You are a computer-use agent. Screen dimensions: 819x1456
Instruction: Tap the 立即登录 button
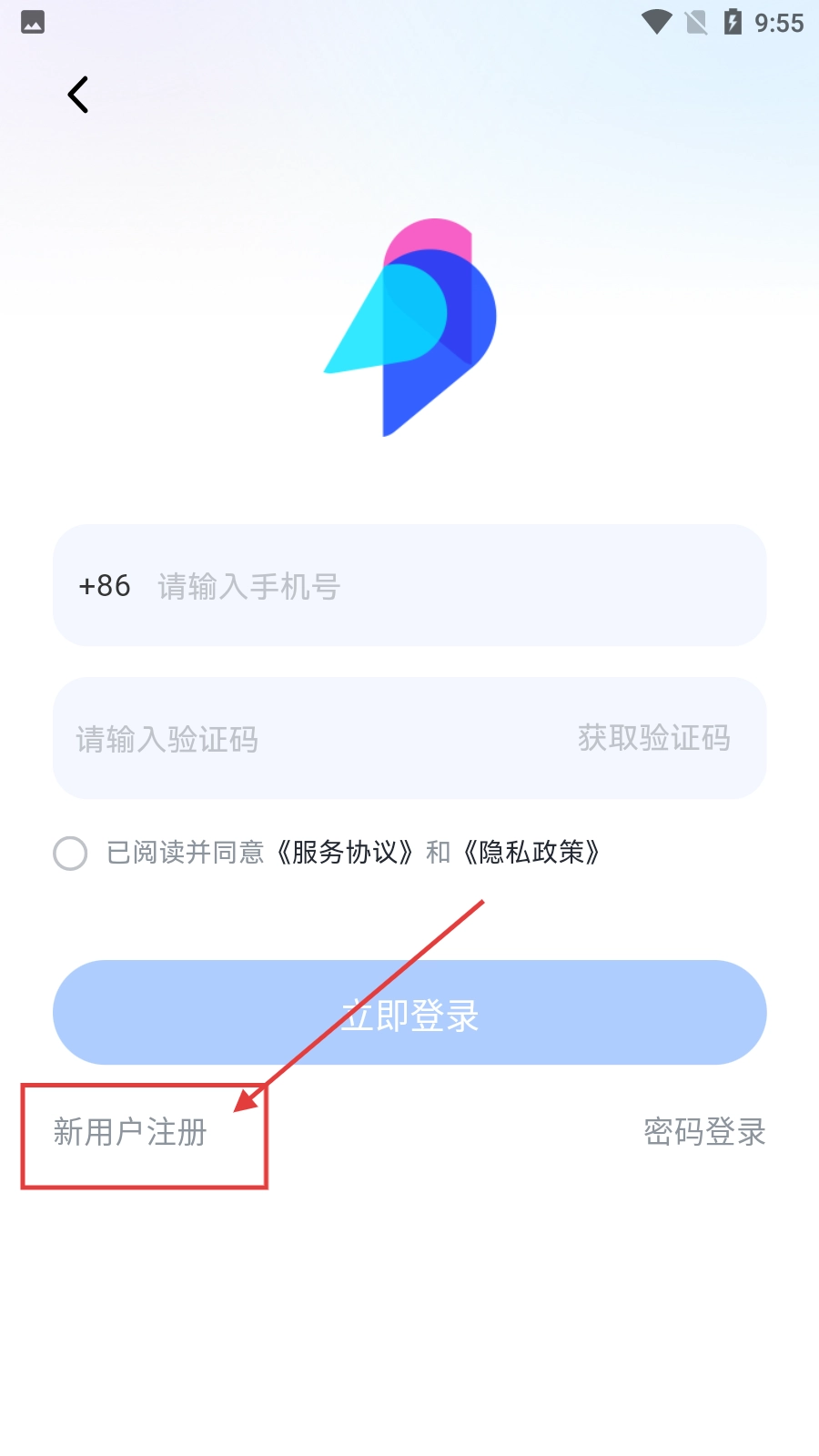coord(409,1013)
